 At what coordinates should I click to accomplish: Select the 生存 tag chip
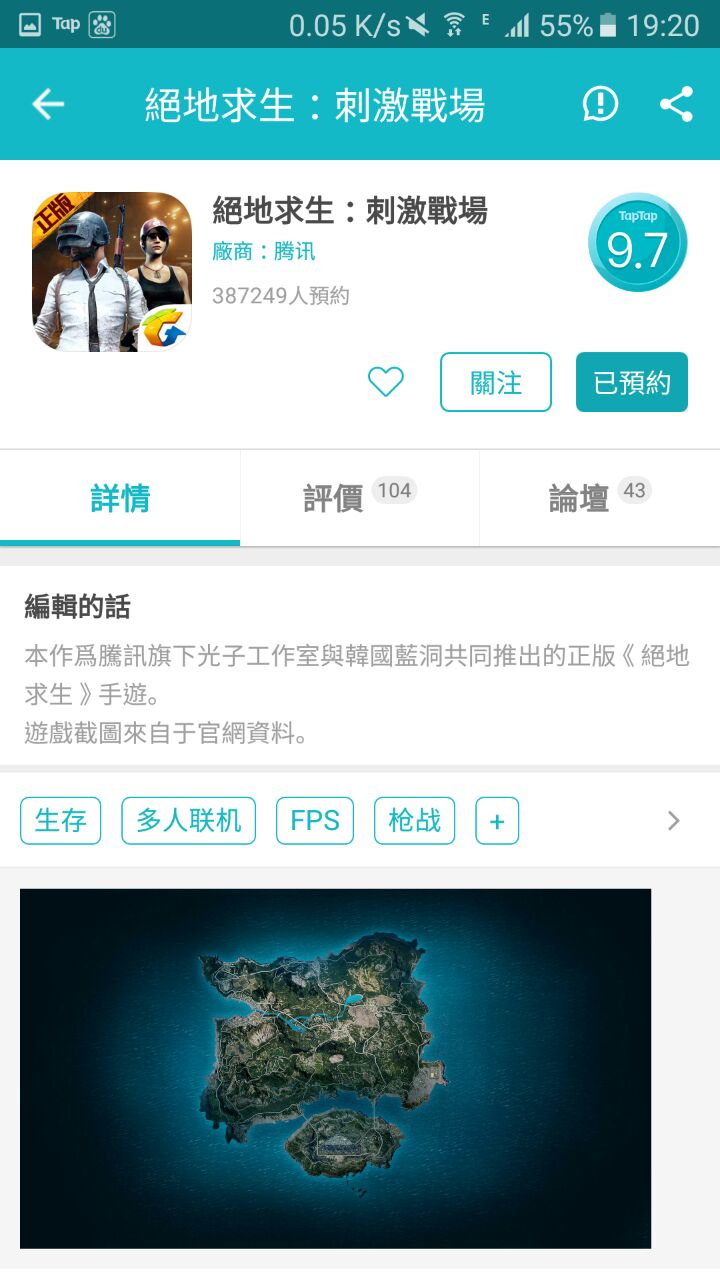click(x=61, y=821)
